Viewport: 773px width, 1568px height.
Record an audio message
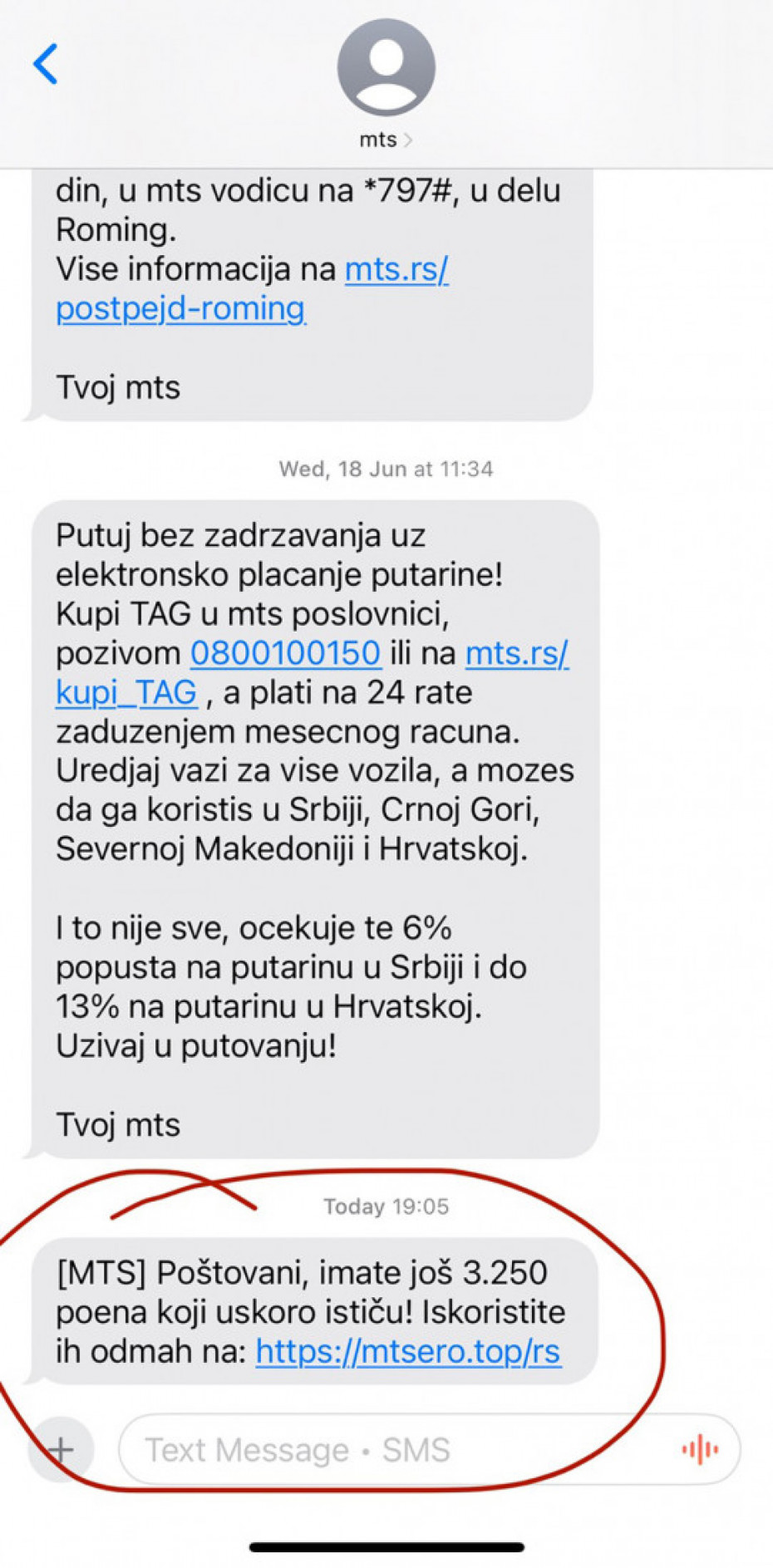pos(700,1449)
